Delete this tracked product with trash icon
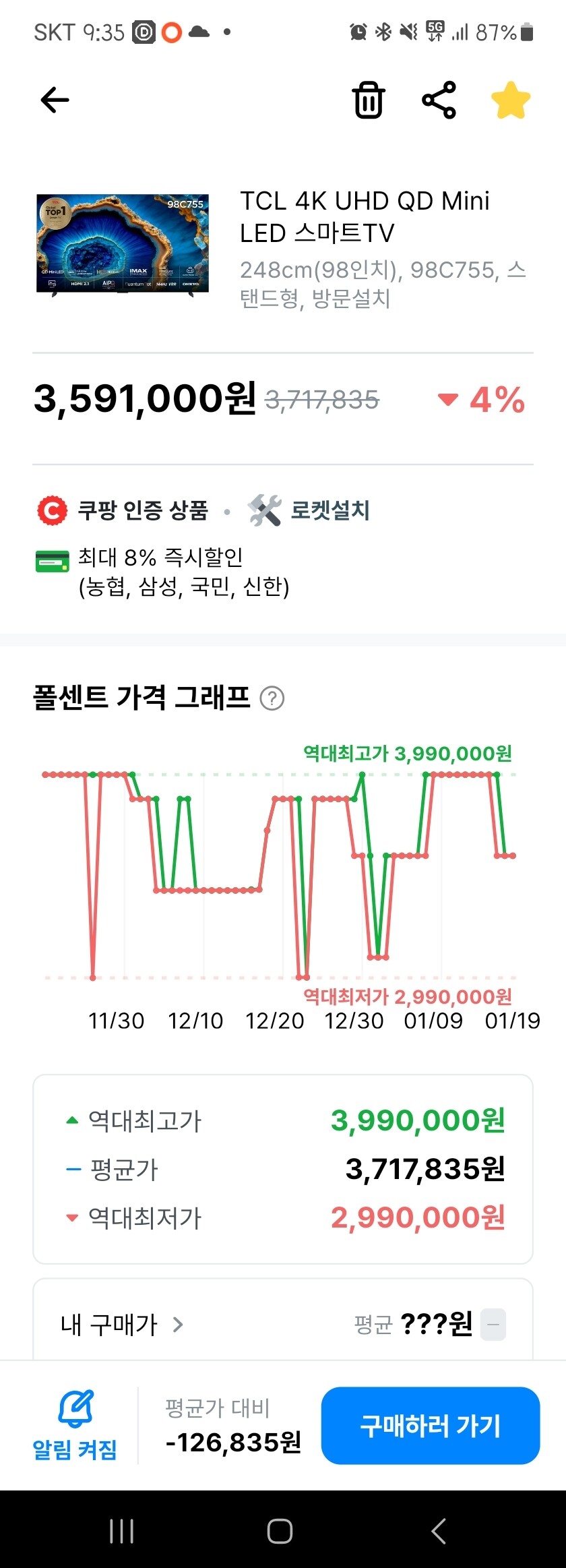 coord(369,100)
